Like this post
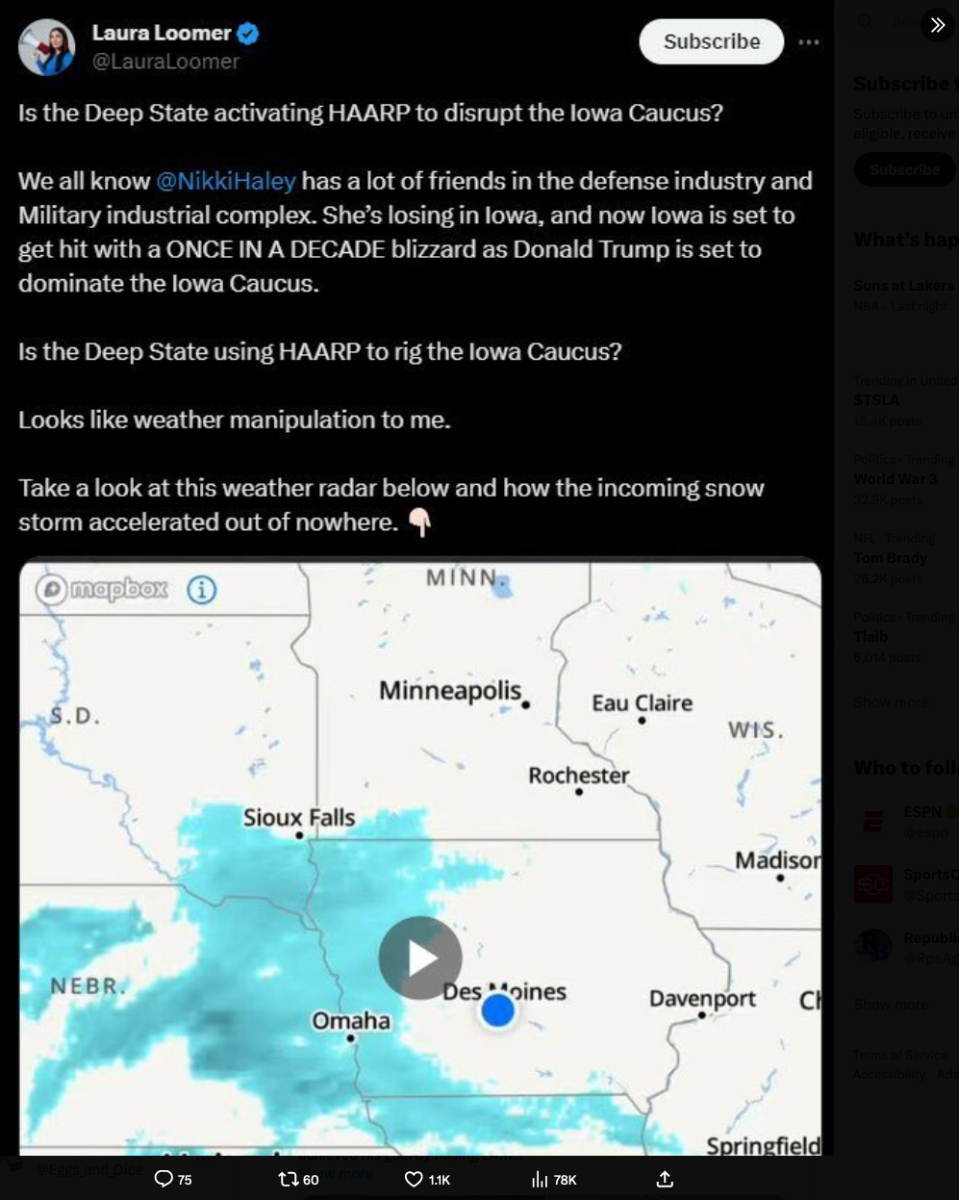This screenshot has height=1200, width=959. pos(414,1179)
